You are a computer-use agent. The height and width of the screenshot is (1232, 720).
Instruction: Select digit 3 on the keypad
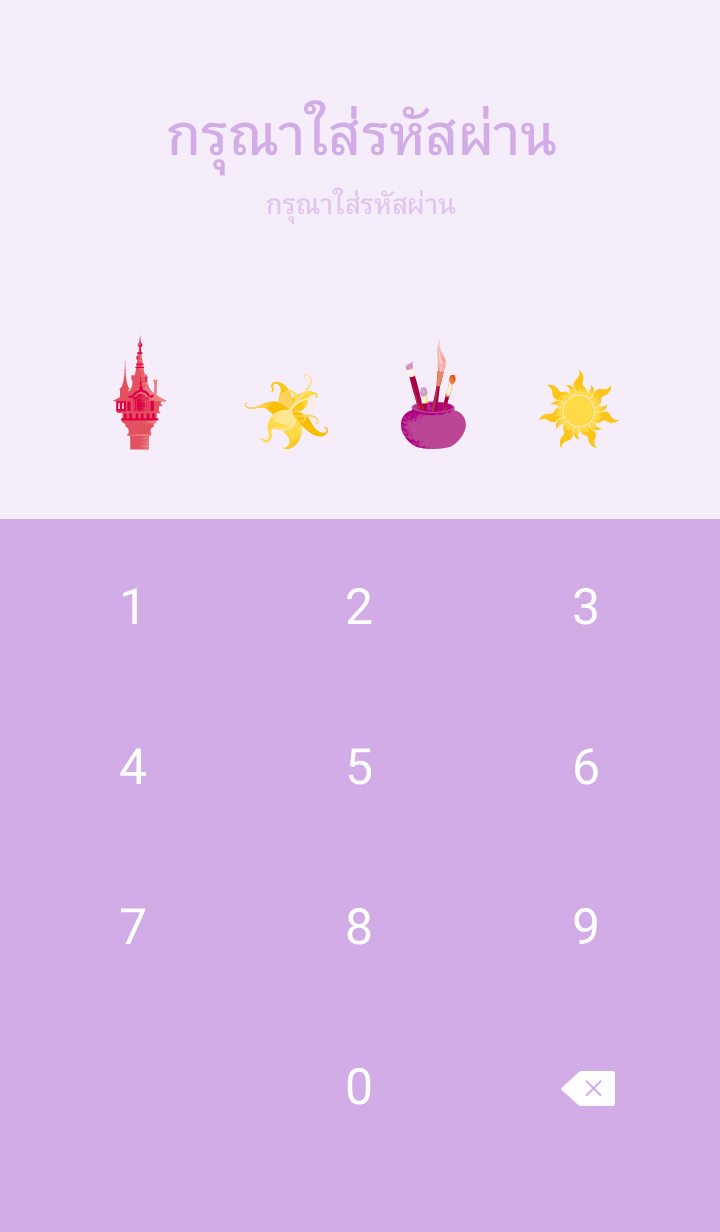pos(586,607)
